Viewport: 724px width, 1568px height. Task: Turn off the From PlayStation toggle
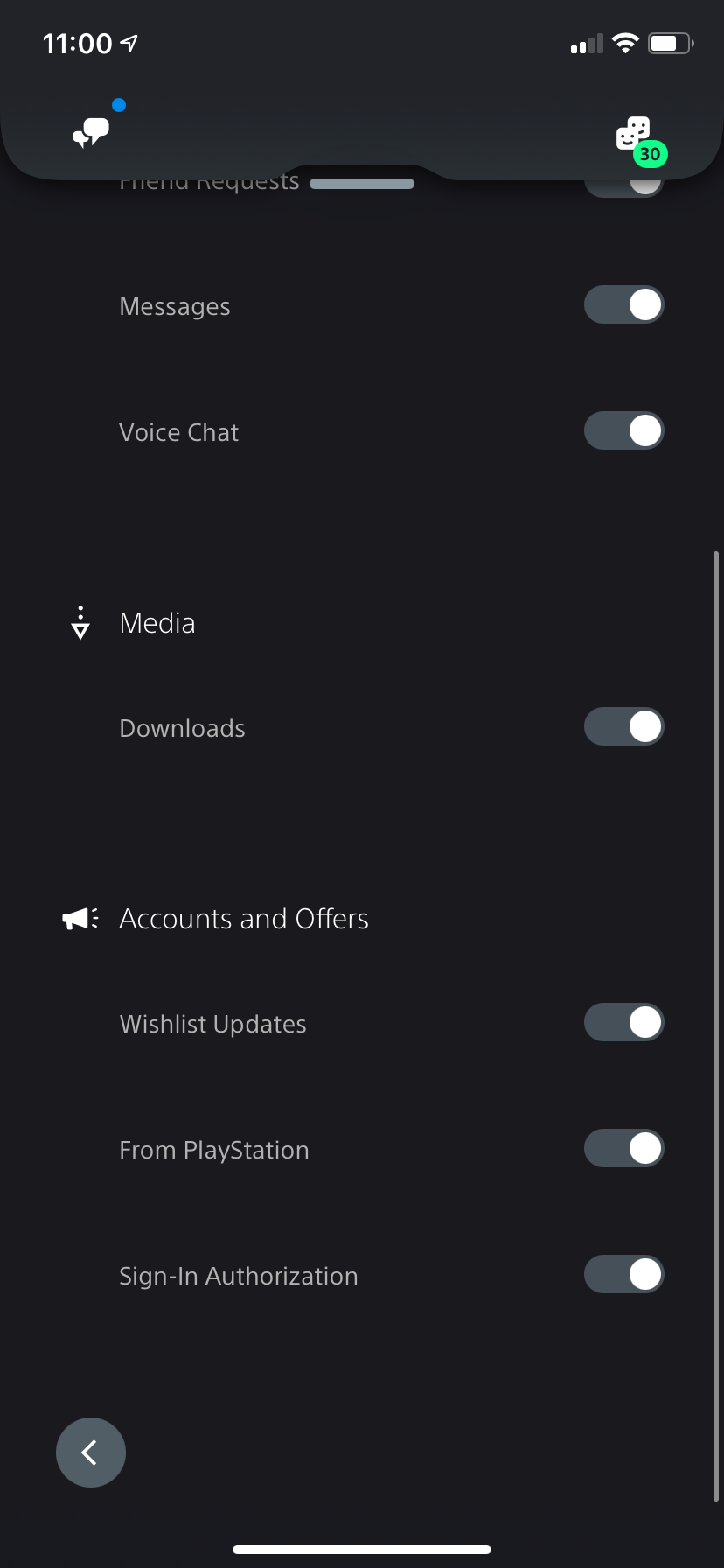tap(623, 1147)
